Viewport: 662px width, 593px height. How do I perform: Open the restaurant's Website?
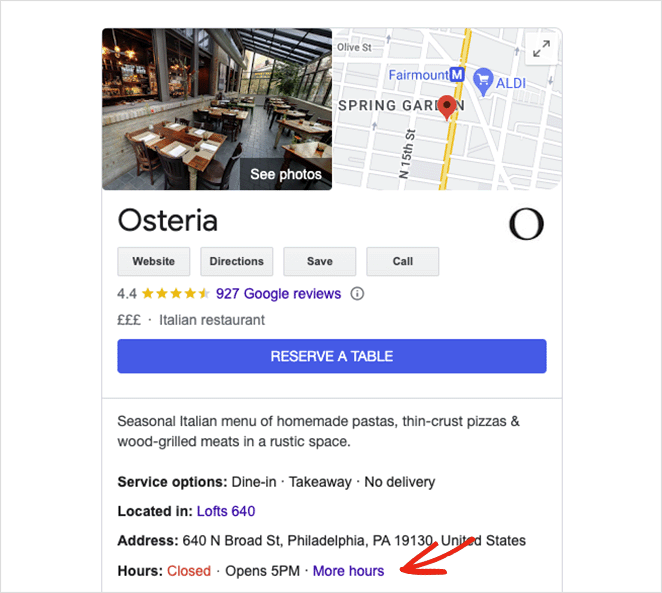tap(154, 261)
